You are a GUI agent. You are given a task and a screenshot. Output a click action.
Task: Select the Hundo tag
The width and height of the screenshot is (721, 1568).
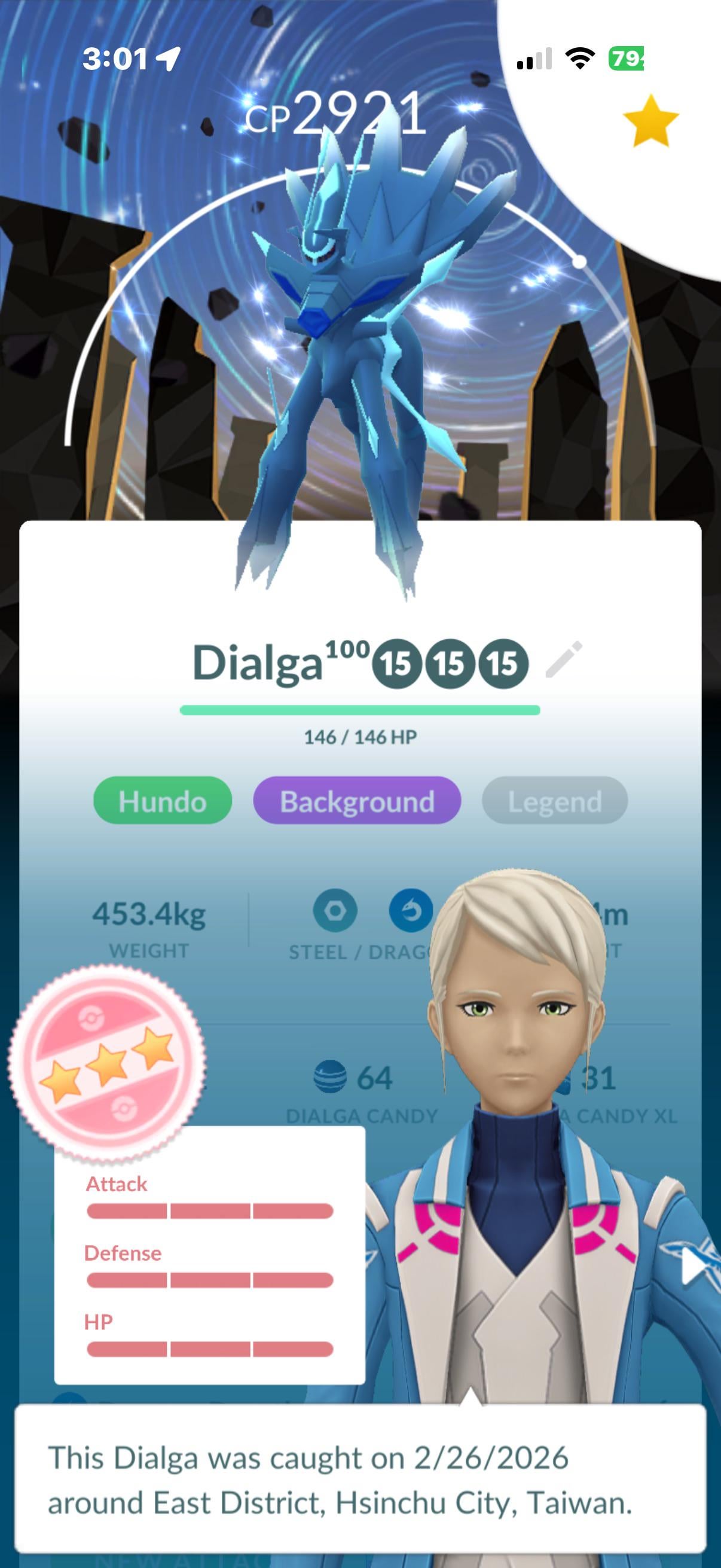(163, 801)
